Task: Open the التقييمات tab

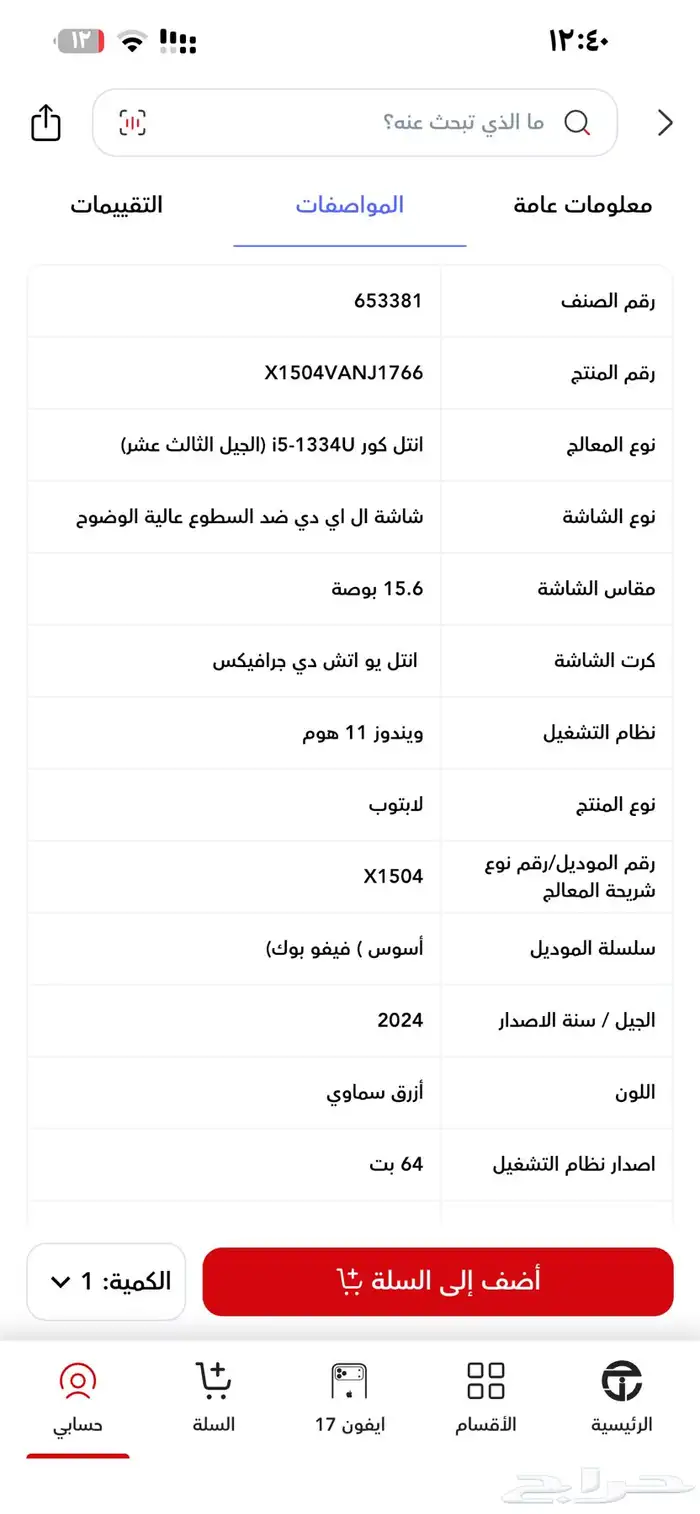Action: [116, 205]
